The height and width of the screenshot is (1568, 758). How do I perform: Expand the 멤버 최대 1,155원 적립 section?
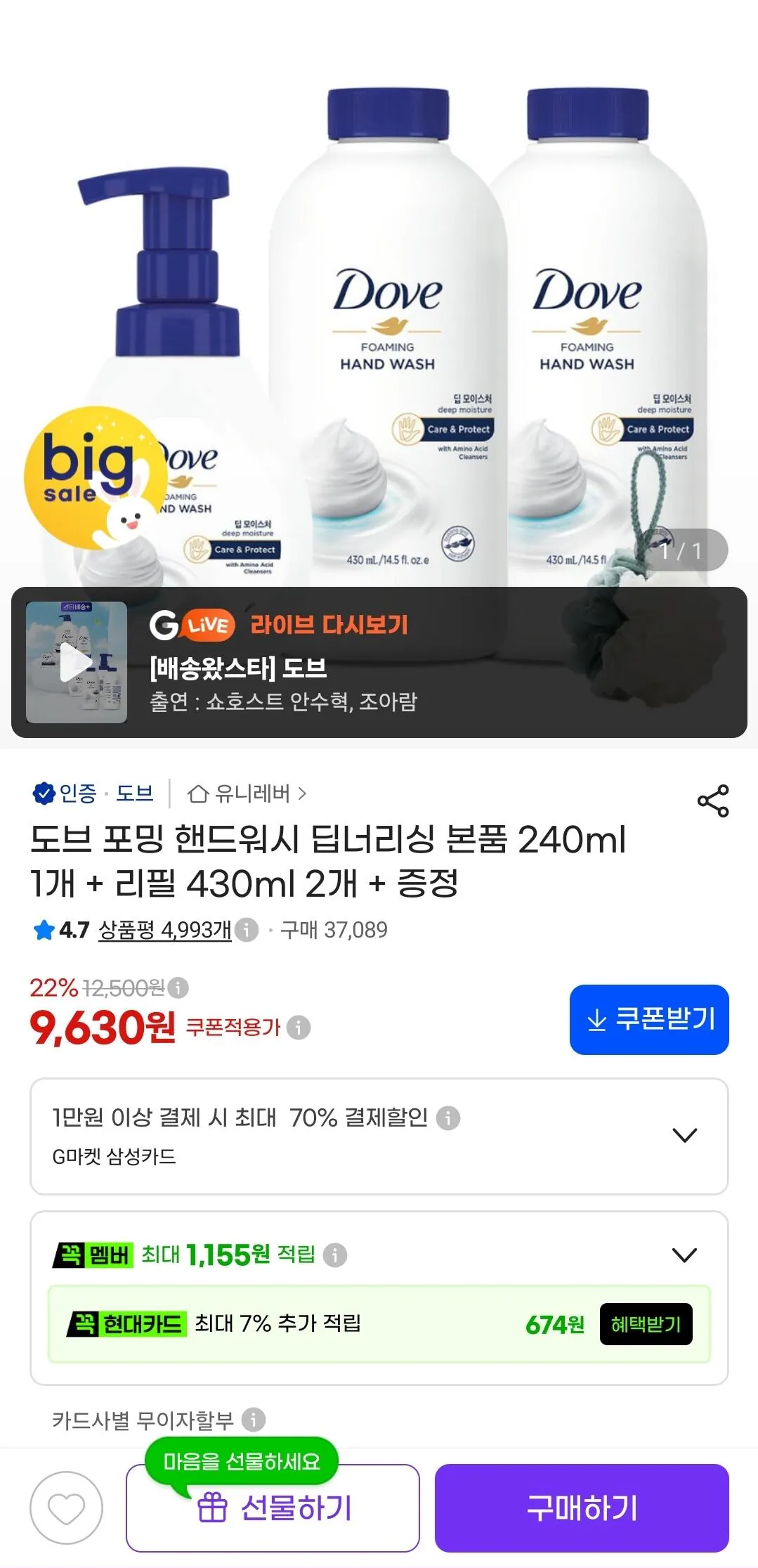pos(685,1255)
